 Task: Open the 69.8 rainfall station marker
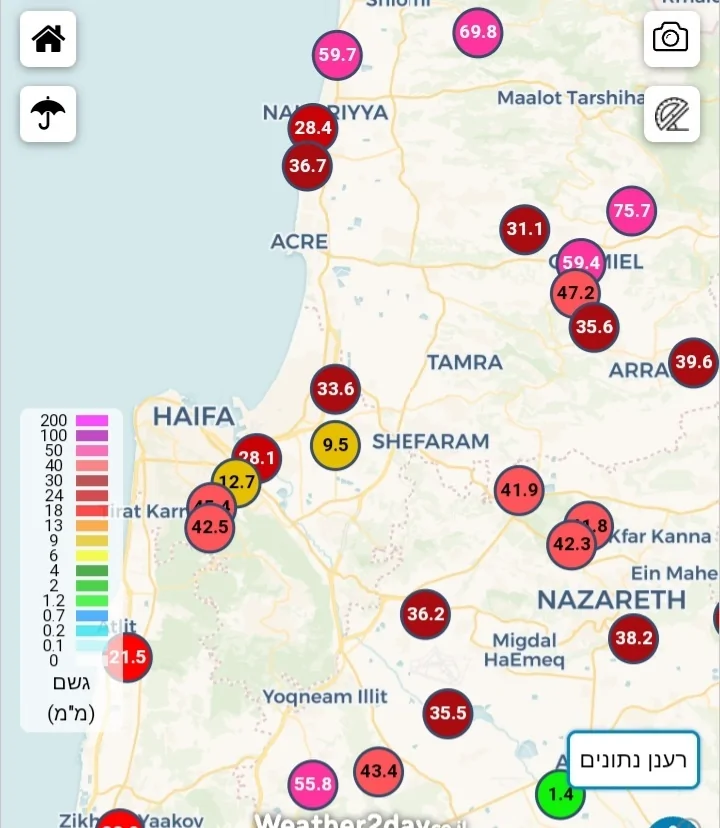(x=478, y=32)
